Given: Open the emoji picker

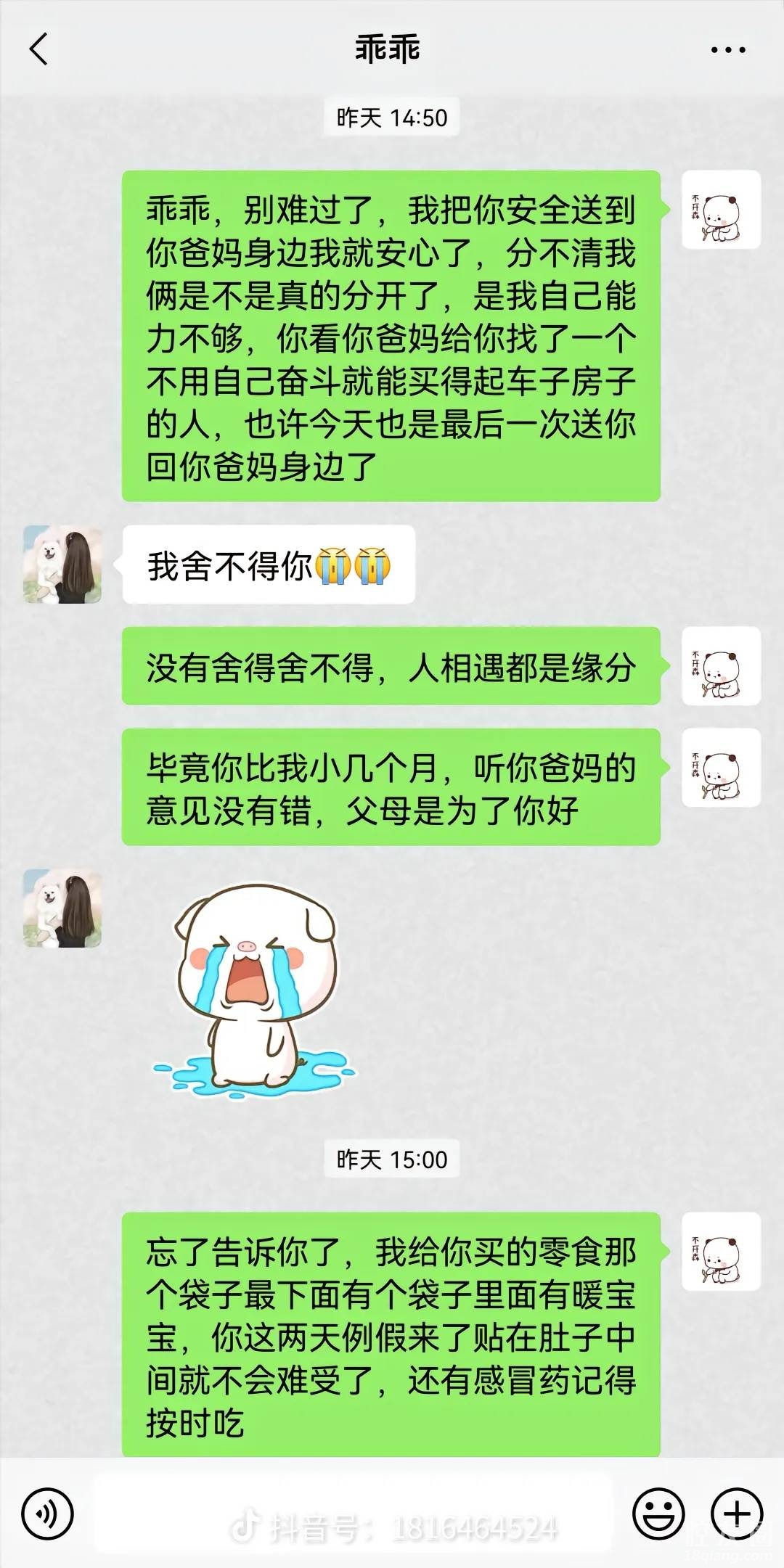Looking at the screenshot, I should click(x=658, y=1514).
